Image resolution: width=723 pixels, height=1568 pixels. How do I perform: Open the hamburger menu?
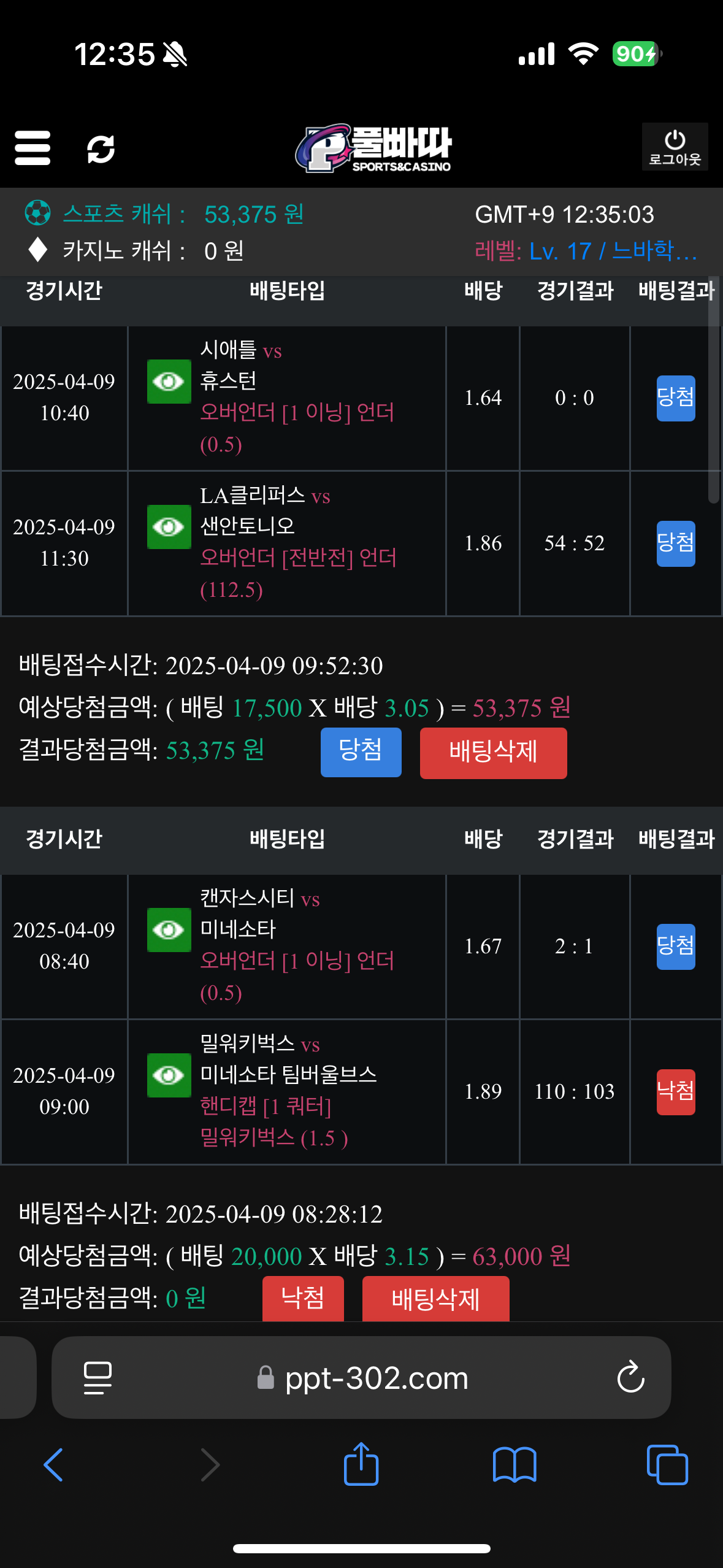point(33,148)
